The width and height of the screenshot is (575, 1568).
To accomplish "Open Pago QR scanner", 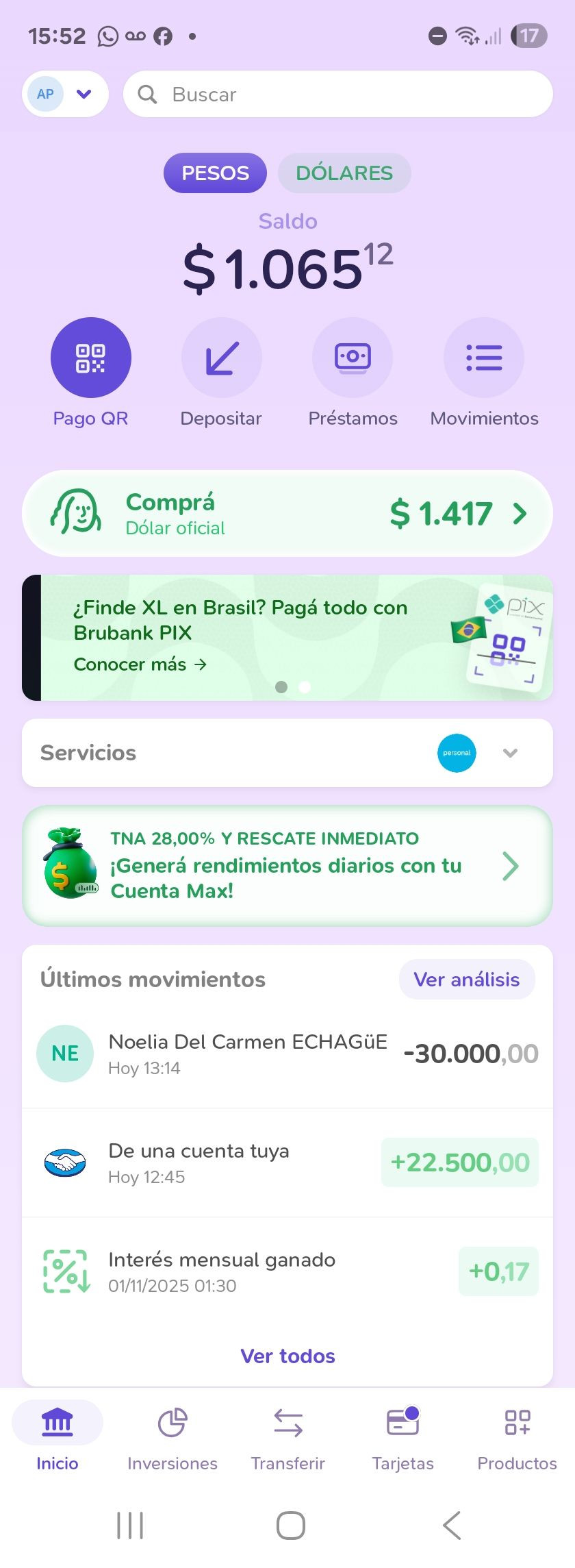I will (x=90, y=358).
